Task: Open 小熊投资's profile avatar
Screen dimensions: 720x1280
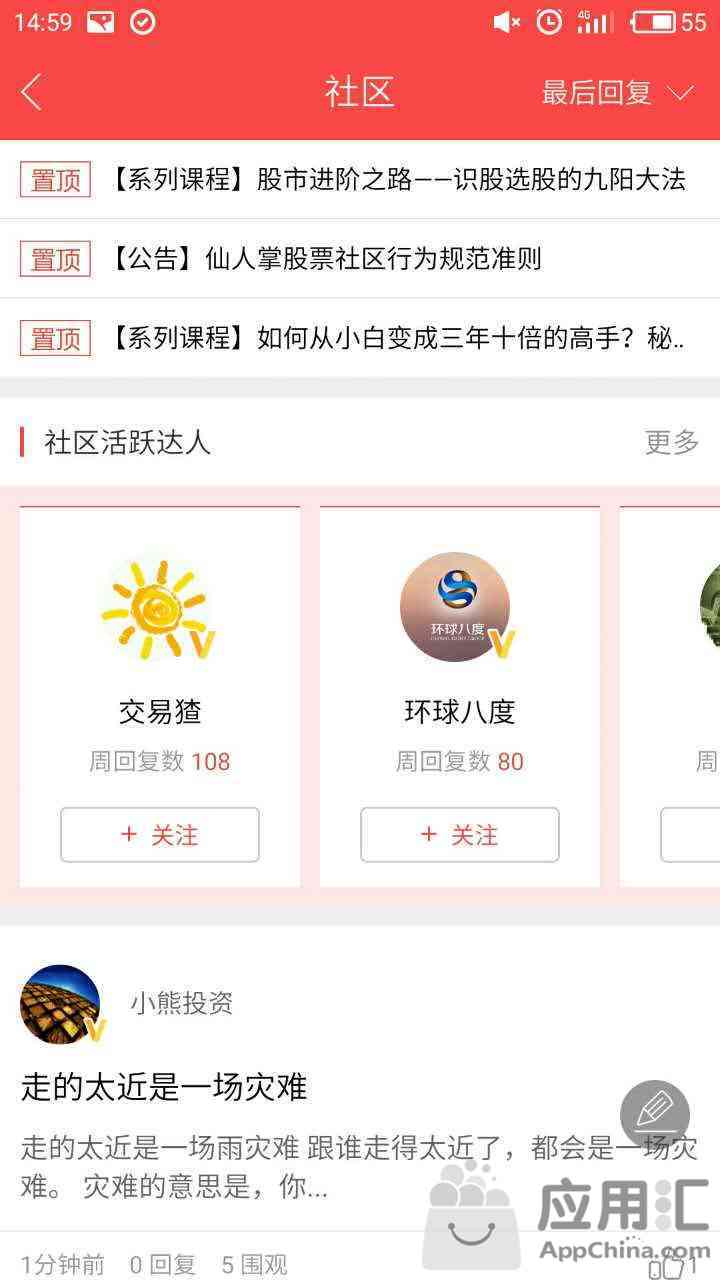Action: click(x=61, y=1004)
